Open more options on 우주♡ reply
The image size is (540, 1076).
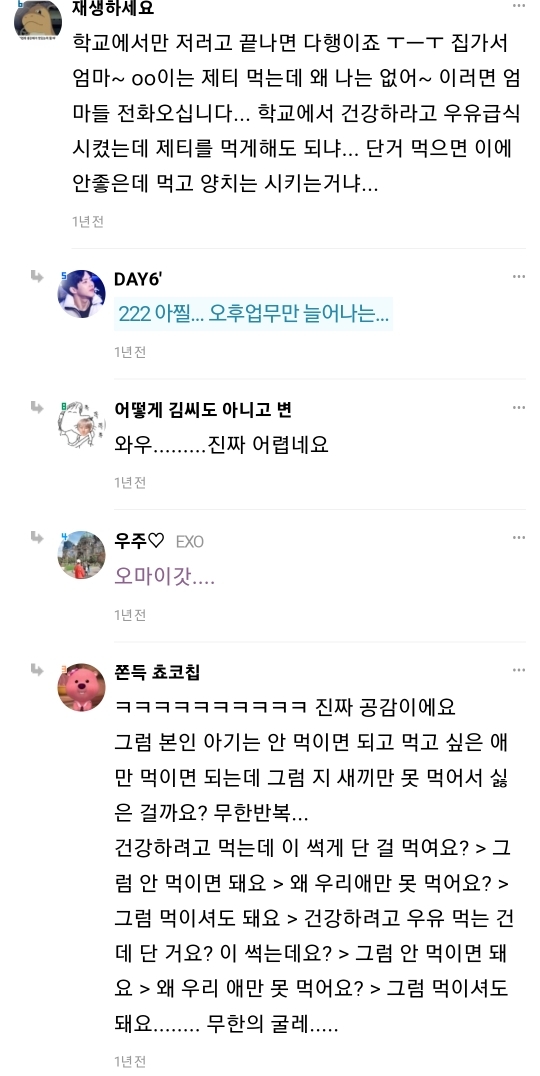click(x=519, y=538)
